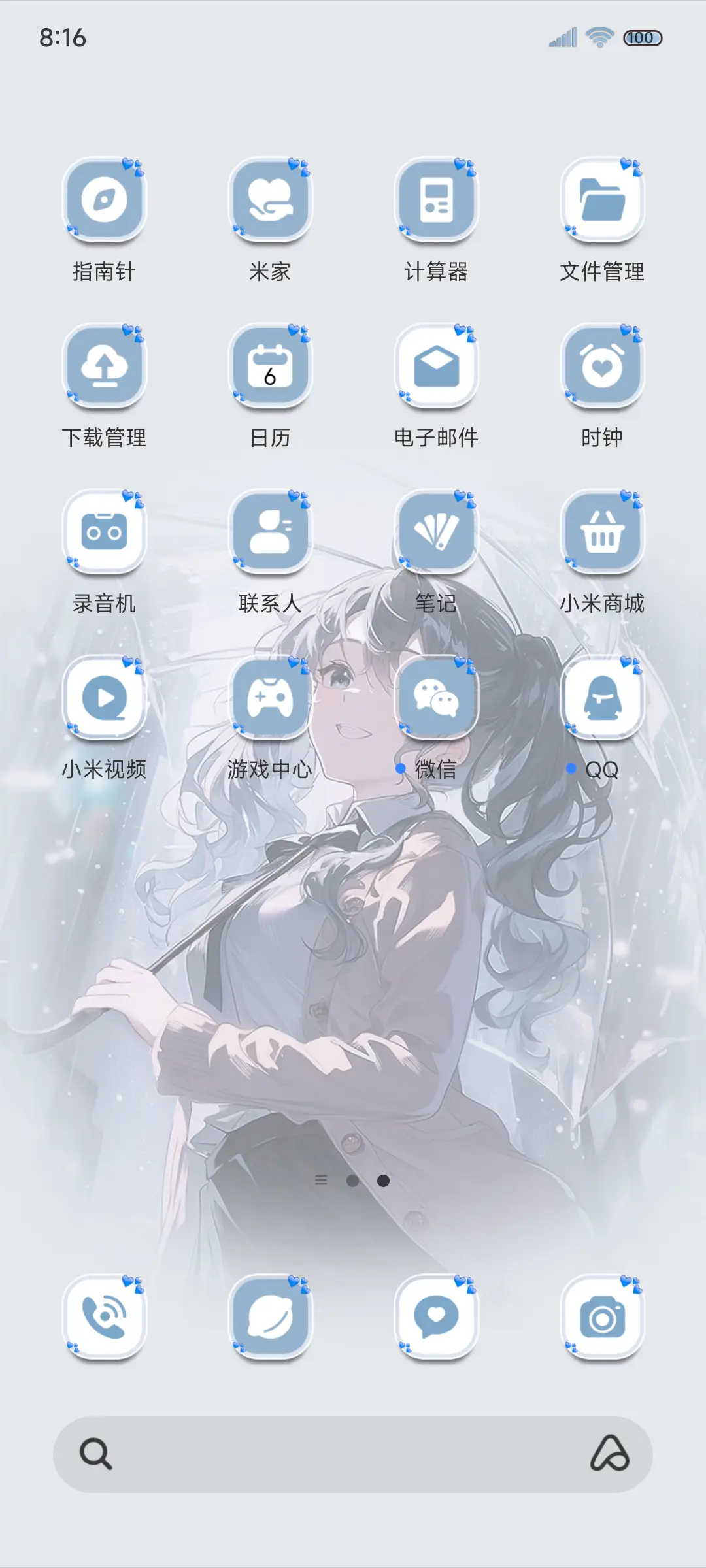
Task: Launch the 时钟 Clock app
Action: click(x=601, y=366)
